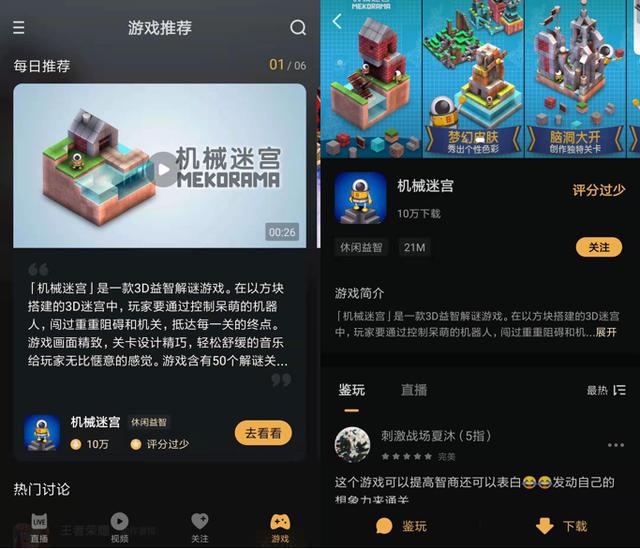Expand the game intro with 展开
The height and width of the screenshot is (549, 640).
click(606, 332)
